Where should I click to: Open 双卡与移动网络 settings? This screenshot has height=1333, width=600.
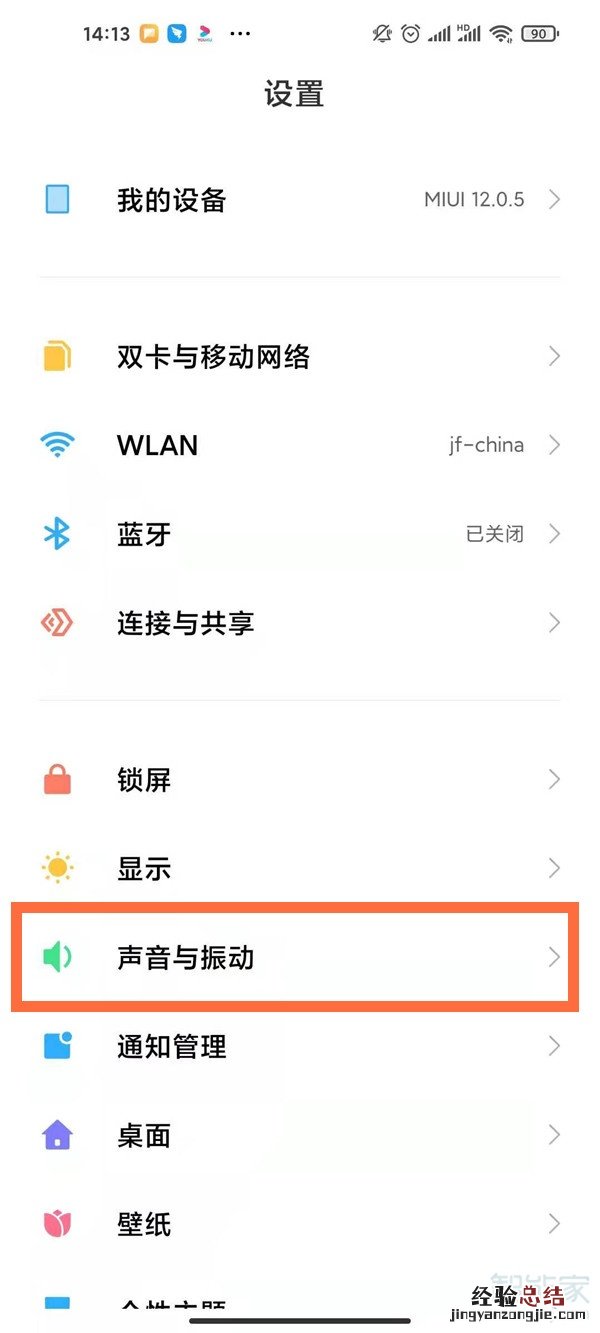[300, 356]
